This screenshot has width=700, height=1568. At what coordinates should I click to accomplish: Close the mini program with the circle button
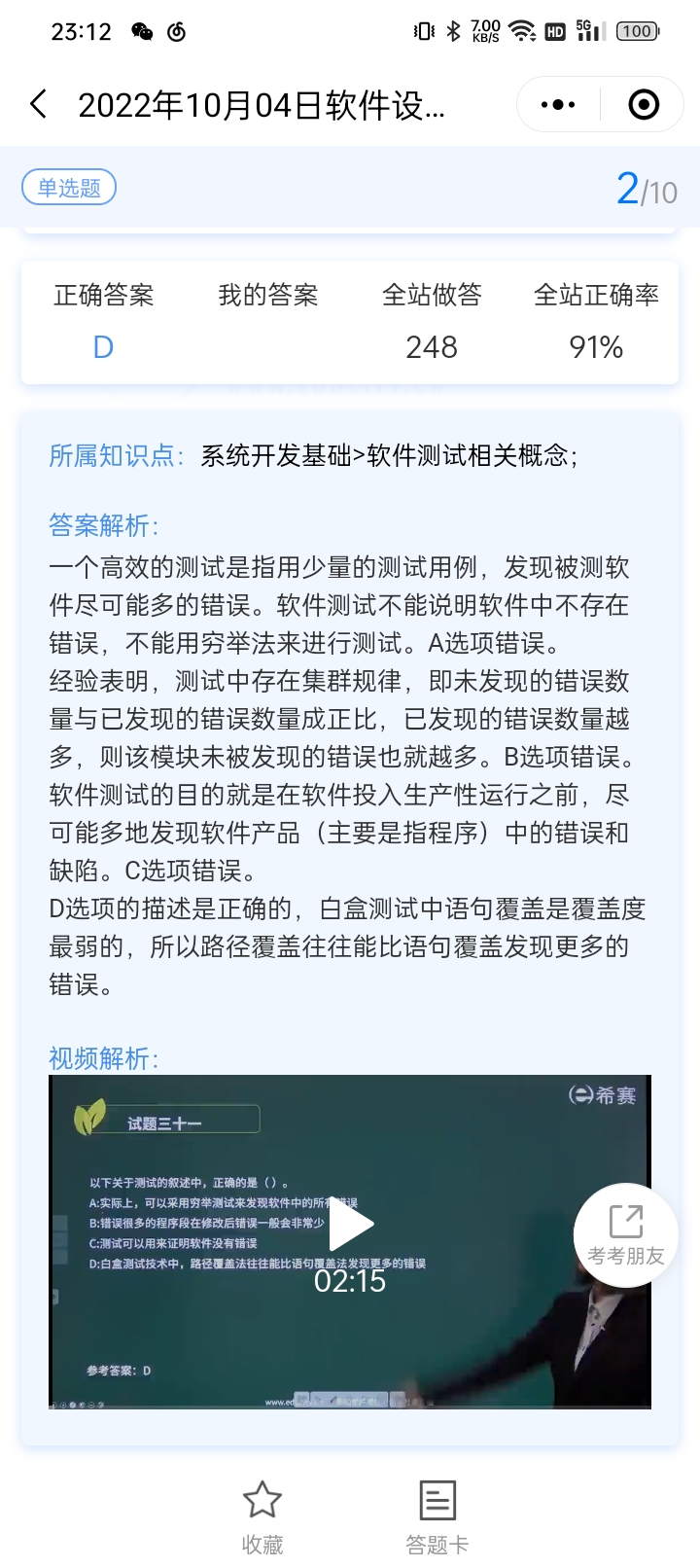[x=644, y=104]
